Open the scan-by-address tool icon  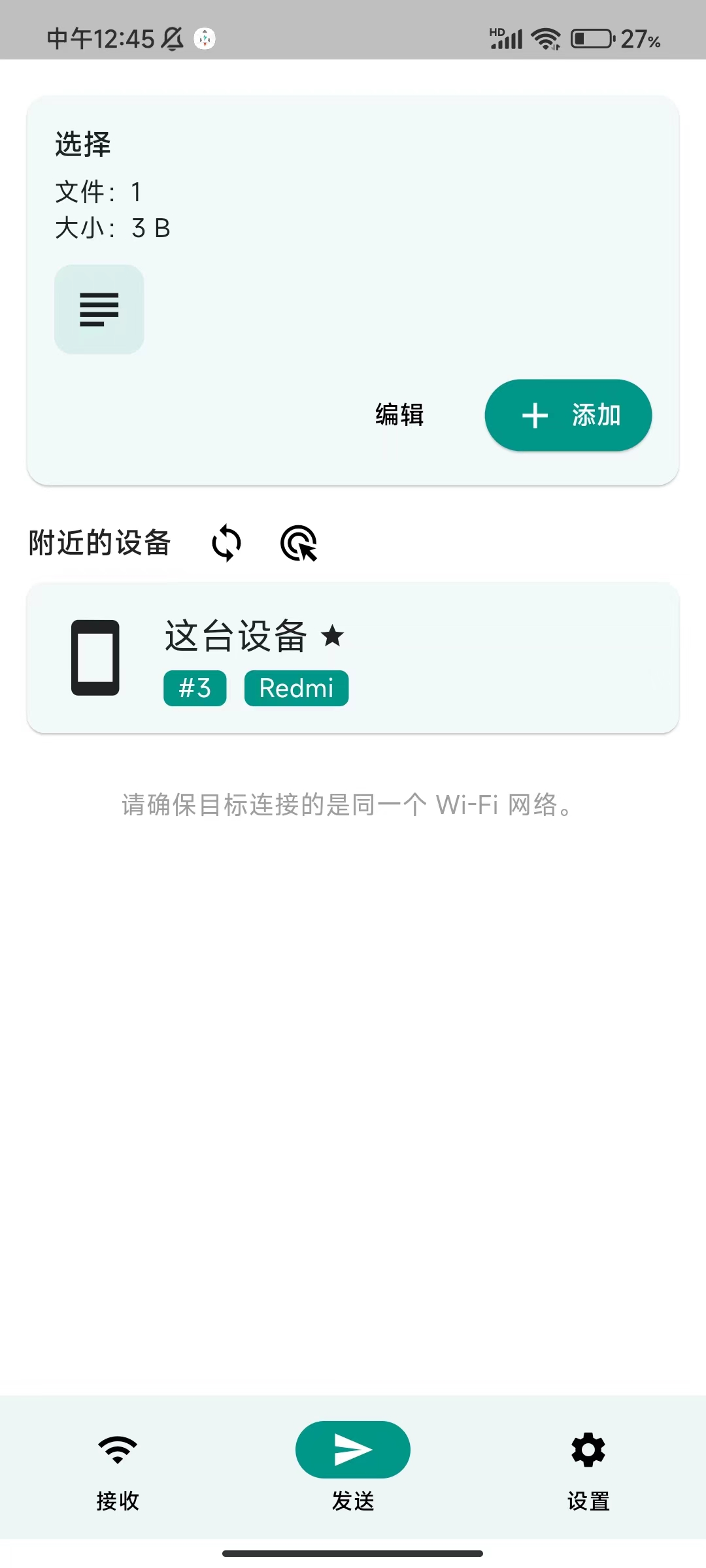click(x=299, y=543)
